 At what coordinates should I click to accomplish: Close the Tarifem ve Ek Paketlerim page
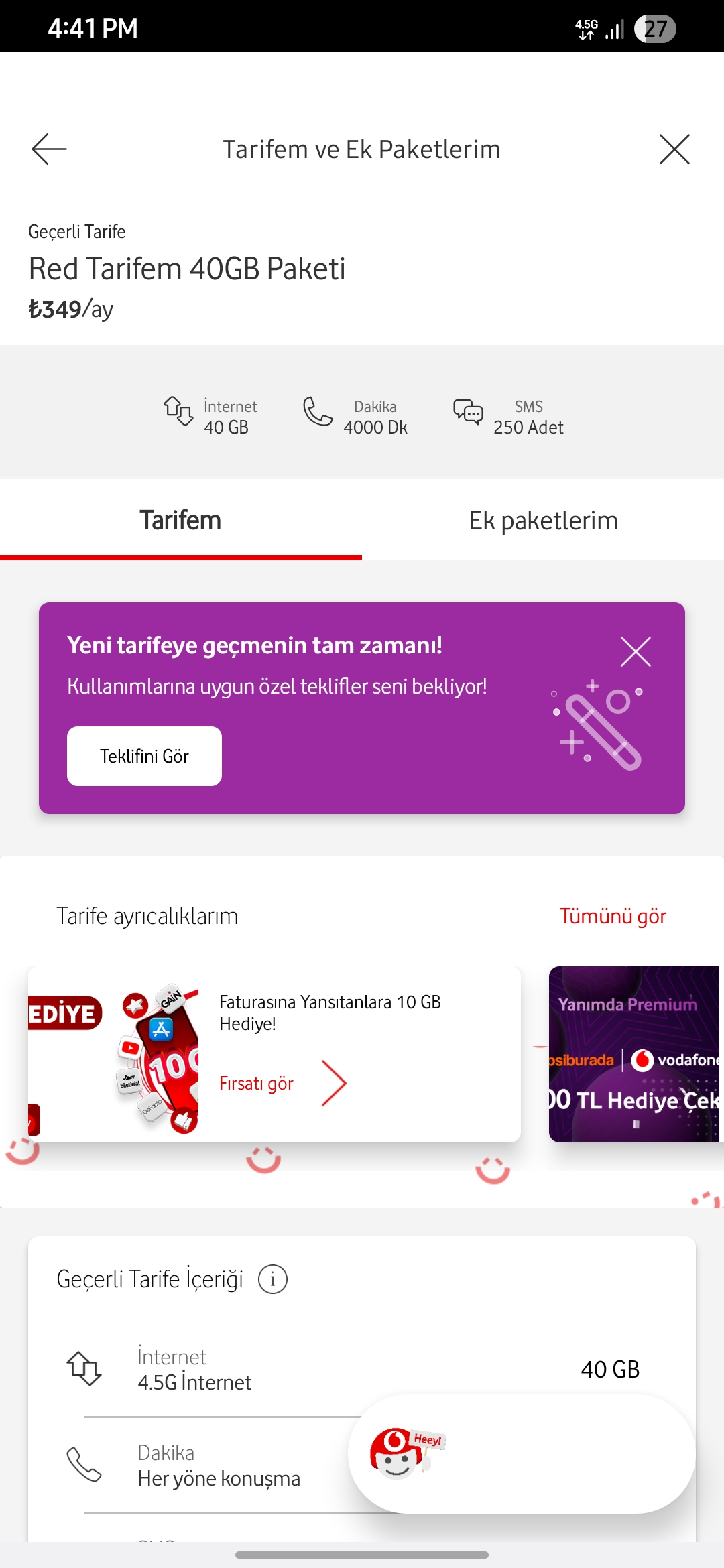pyautogui.click(x=674, y=149)
